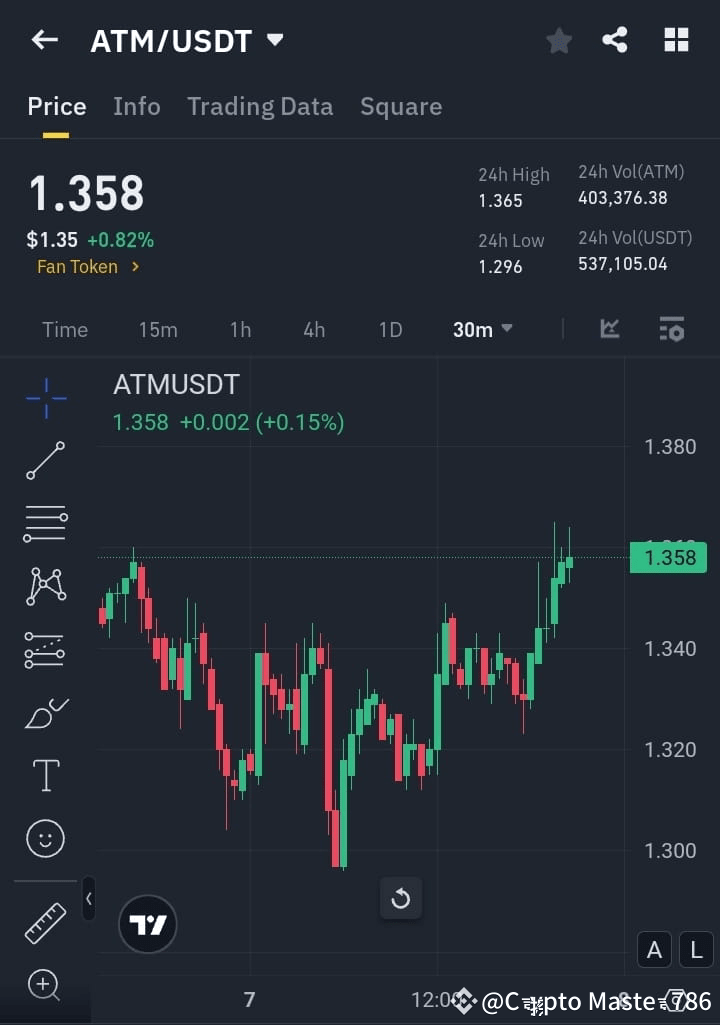Share the ATM/USDT chart
This screenshot has height=1025, width=720.
tap(615, 40)
